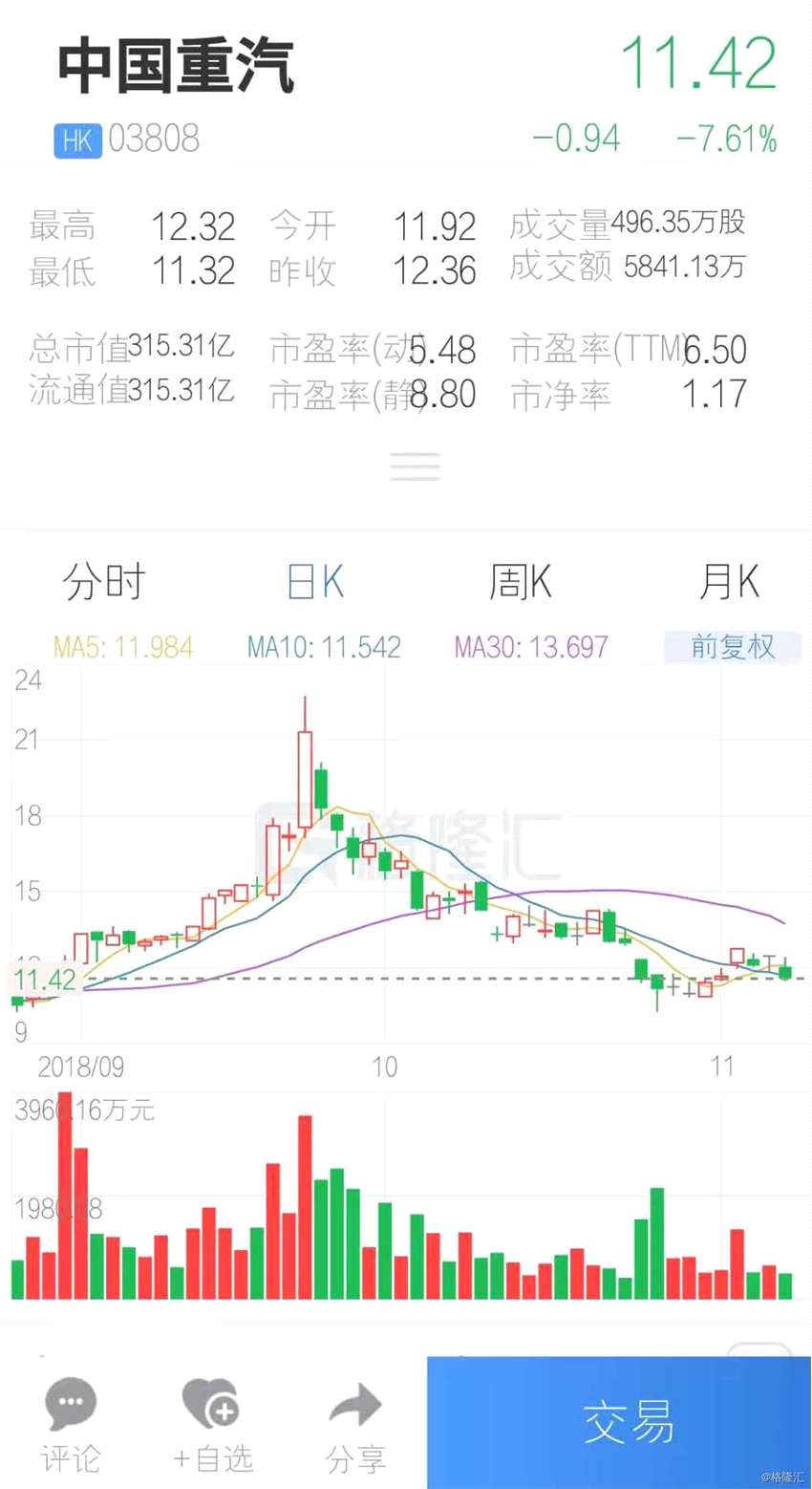Screen dimensions: 812x1489
Task: Toggle the MA10 moving average line
Action: tap(323, 647)
